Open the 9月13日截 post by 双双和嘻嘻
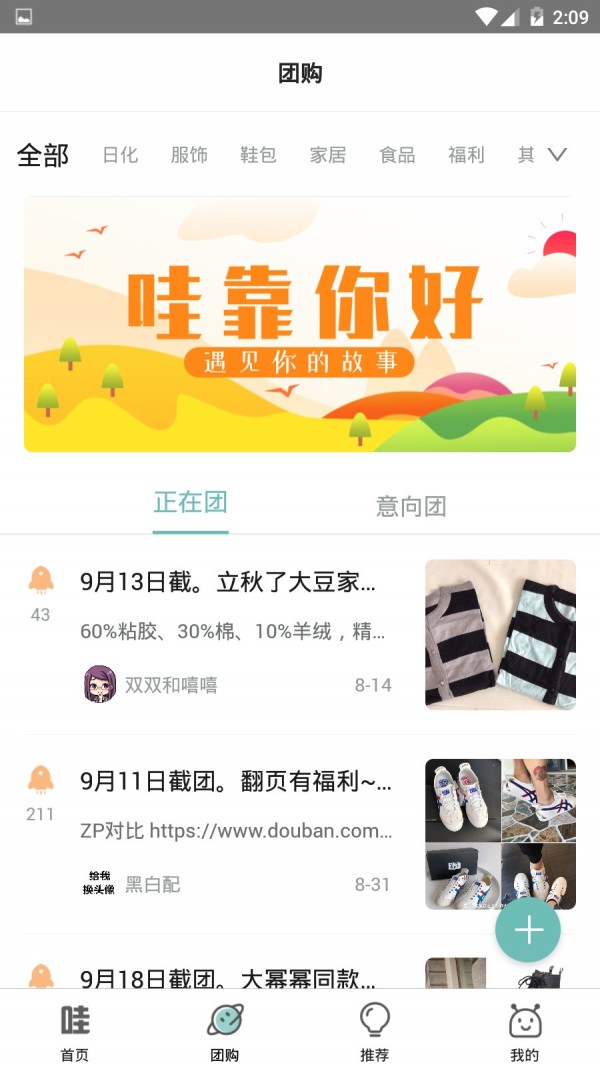The image size is (600, 1067). pyautogui.click(x=300, y=634)
